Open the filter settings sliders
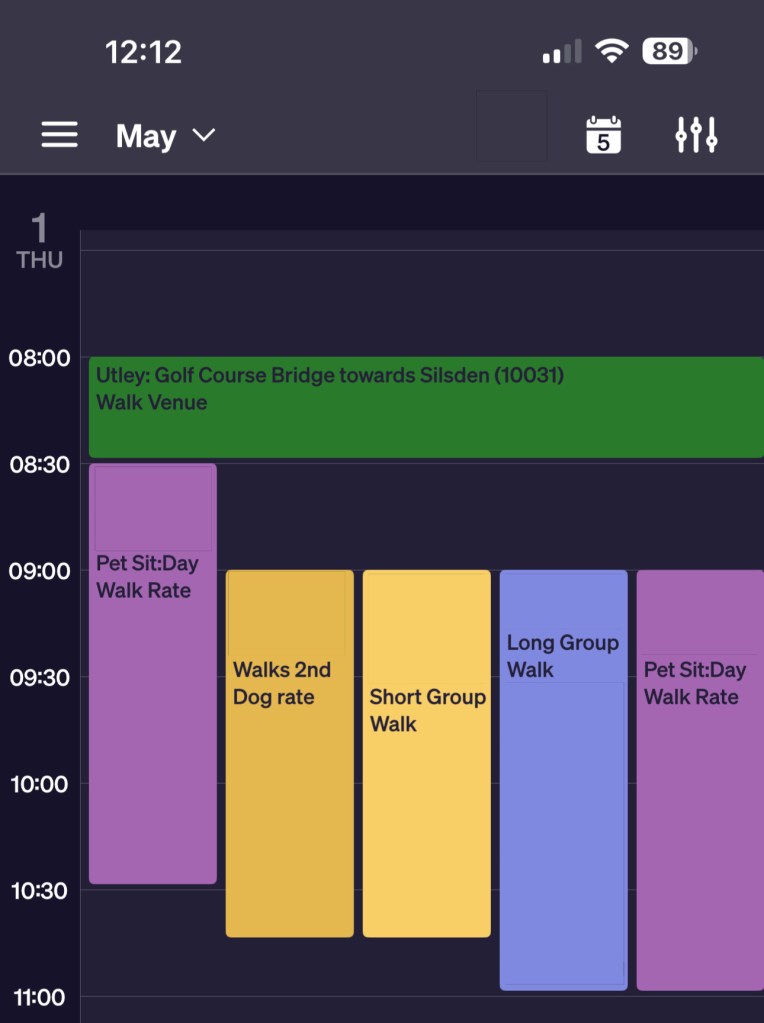This screenshot has height=1023, width=764. (x=696, y=135)
